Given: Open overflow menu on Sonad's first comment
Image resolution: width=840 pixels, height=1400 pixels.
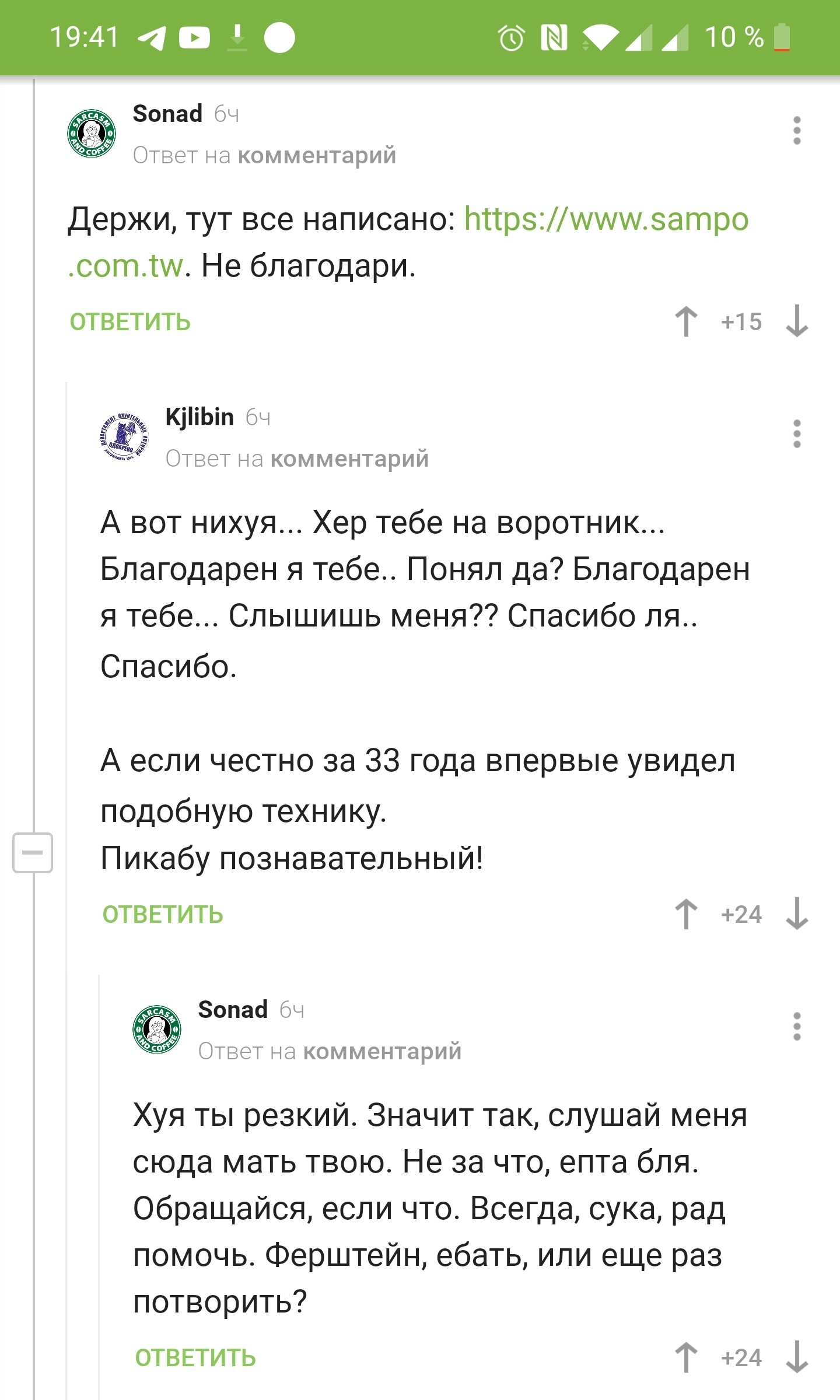Looking at the screenshot, I should click(797, 131).
